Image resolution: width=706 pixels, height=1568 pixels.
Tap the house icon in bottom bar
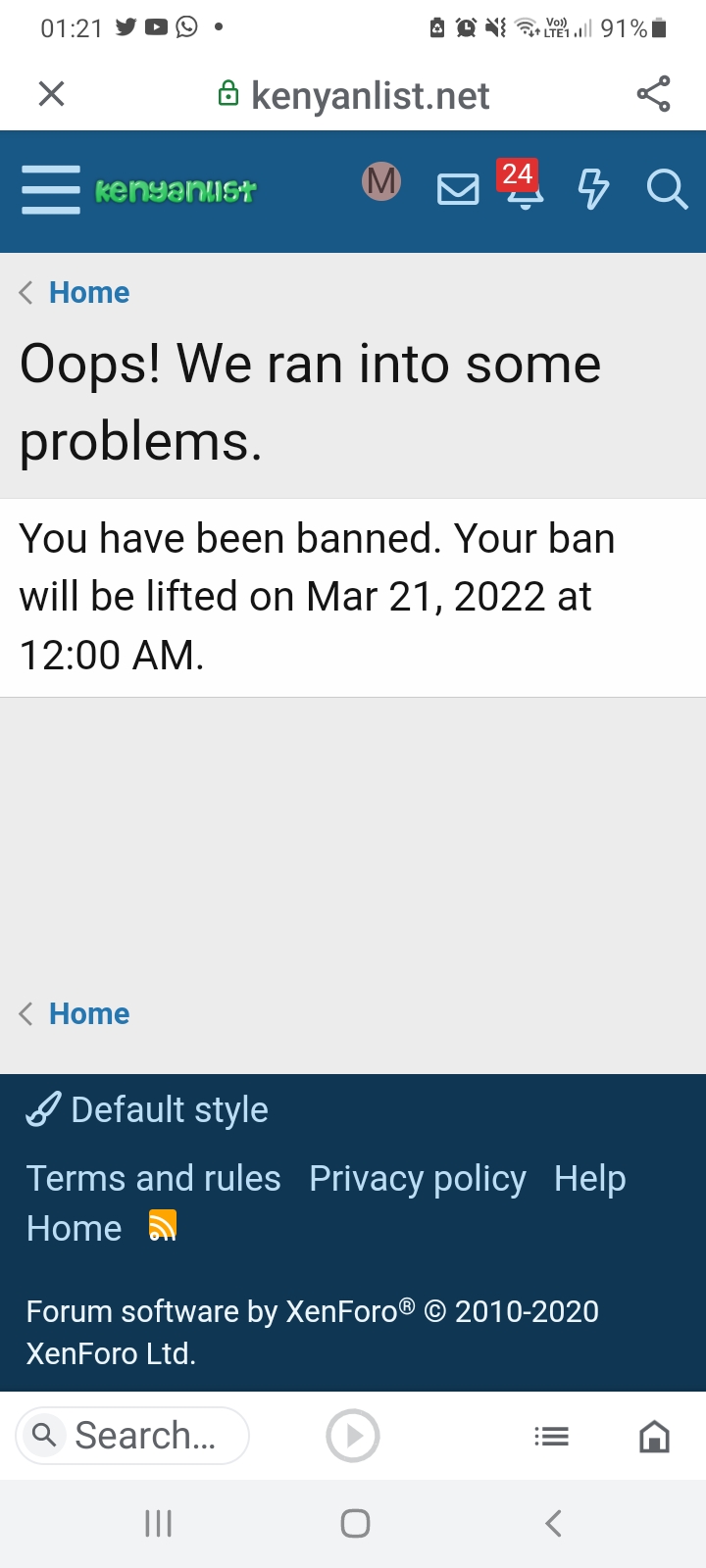(x=654, y=1437)
